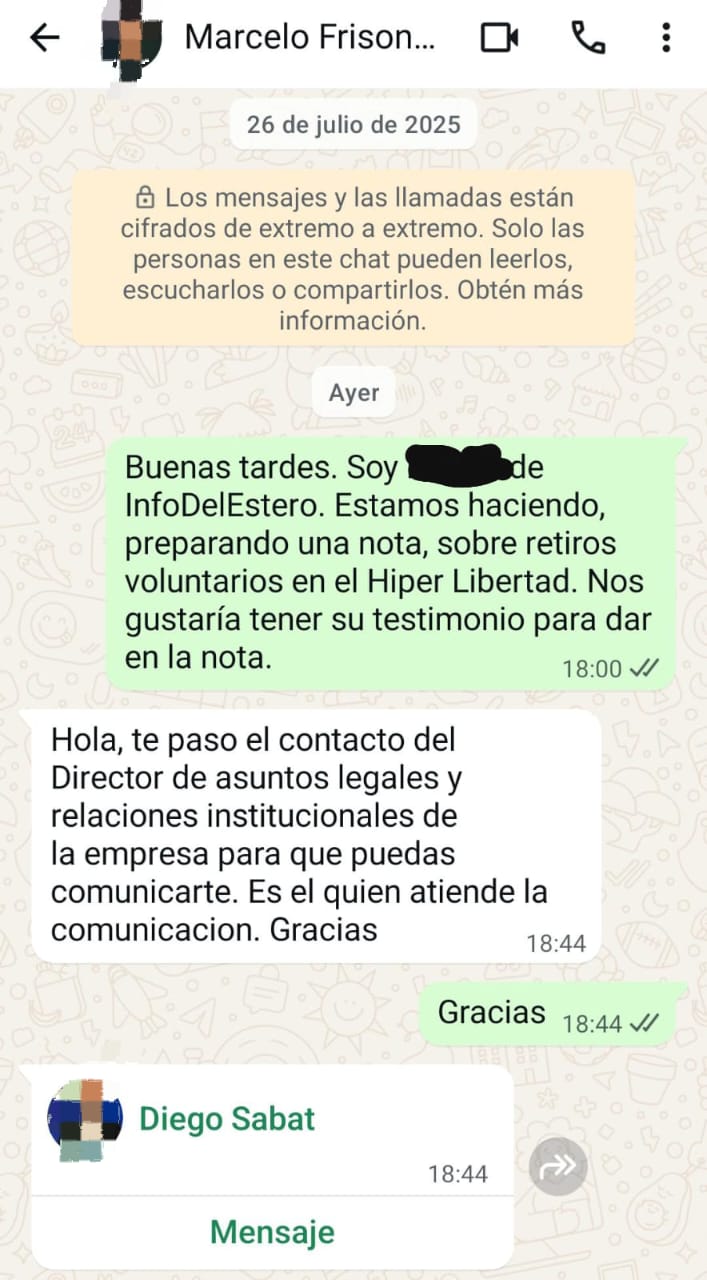Start a voice call with Marcelo
The height and width of the screenshot is (1280, 707).
[587, 38]
